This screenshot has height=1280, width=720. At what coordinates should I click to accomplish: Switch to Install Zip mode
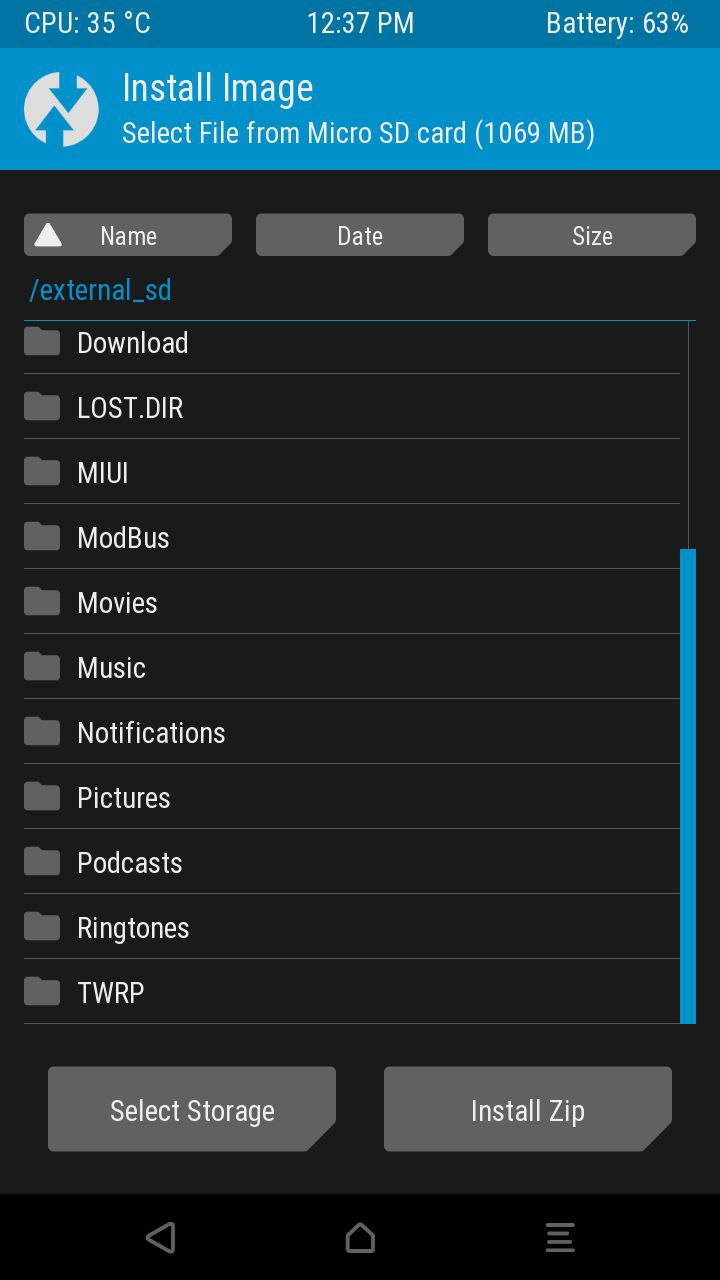528,1109
